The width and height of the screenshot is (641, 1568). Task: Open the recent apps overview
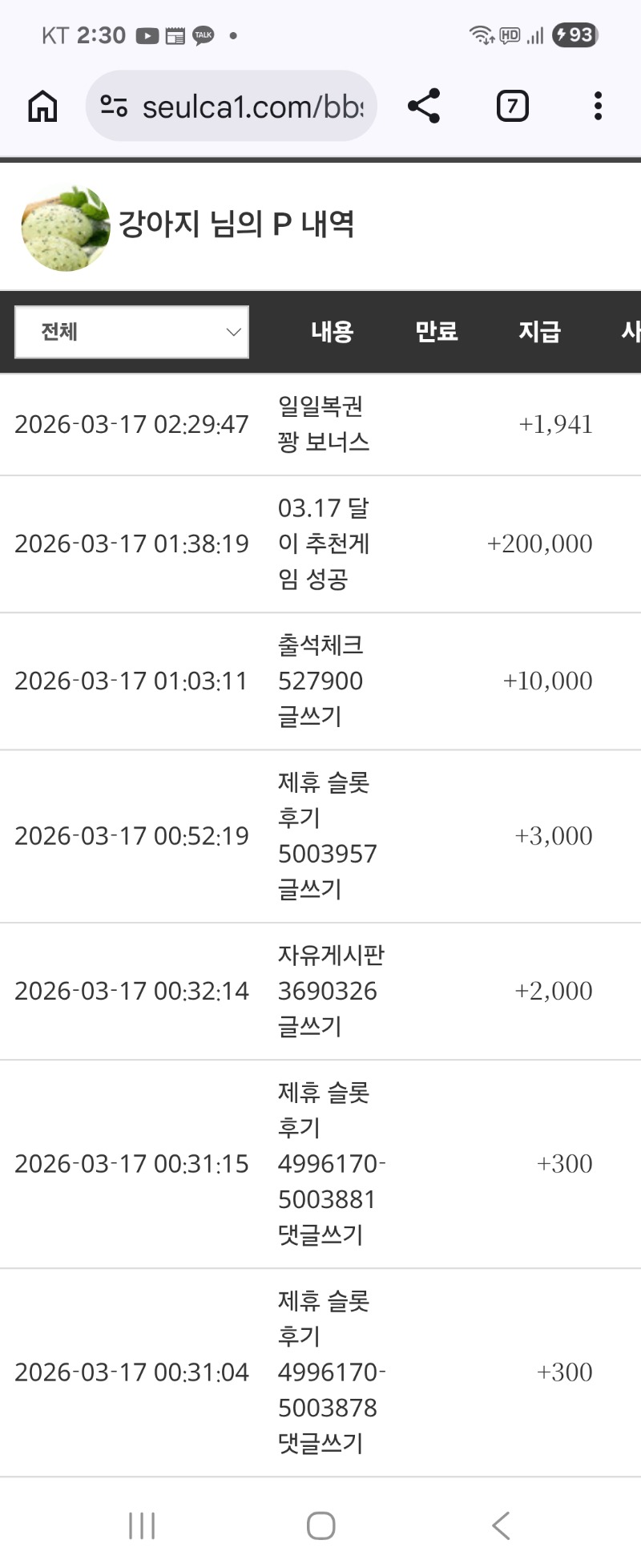pos(142,1525)
